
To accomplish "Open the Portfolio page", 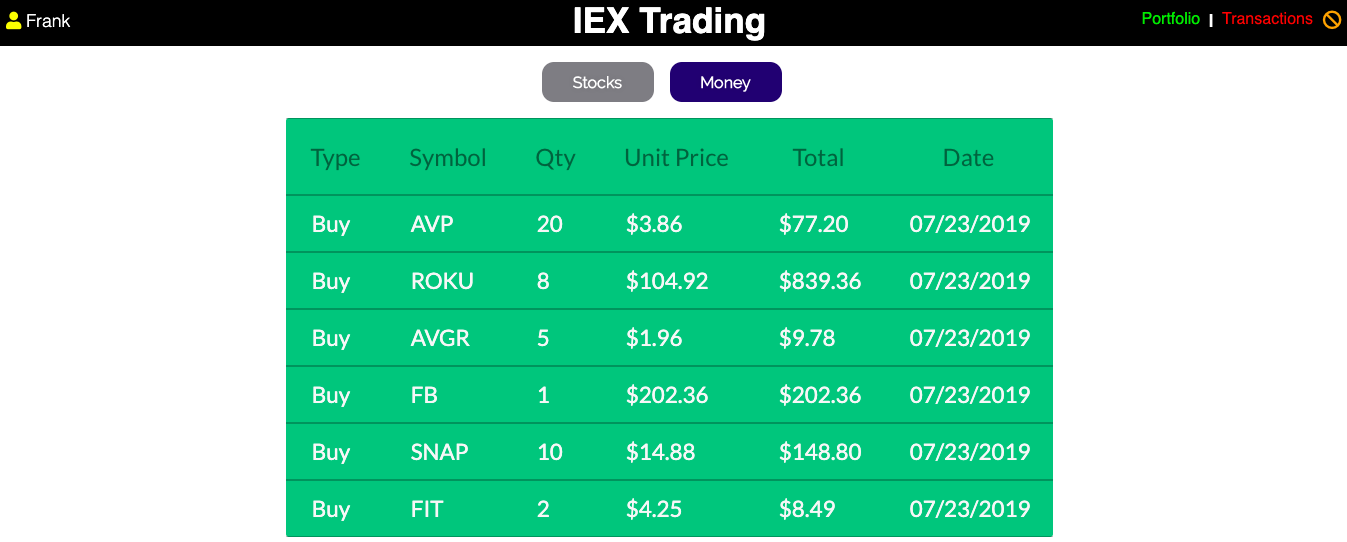I will tap(1170, 19).
